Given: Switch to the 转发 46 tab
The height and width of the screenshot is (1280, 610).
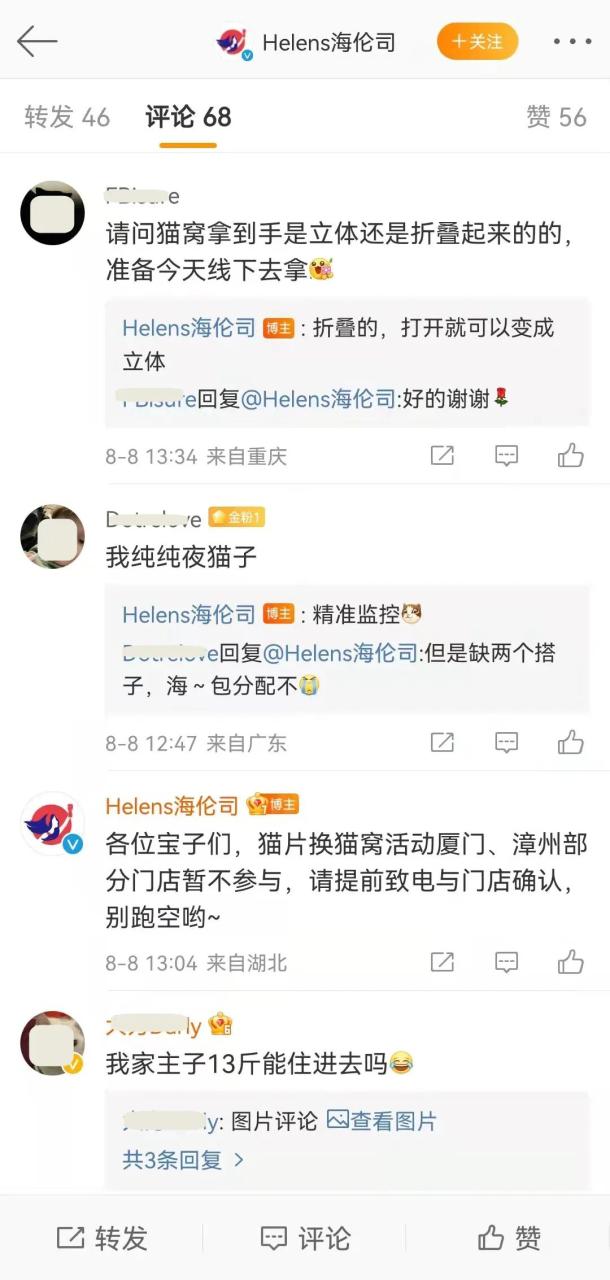Looking at the screenshot, I should tap(67, 117).
